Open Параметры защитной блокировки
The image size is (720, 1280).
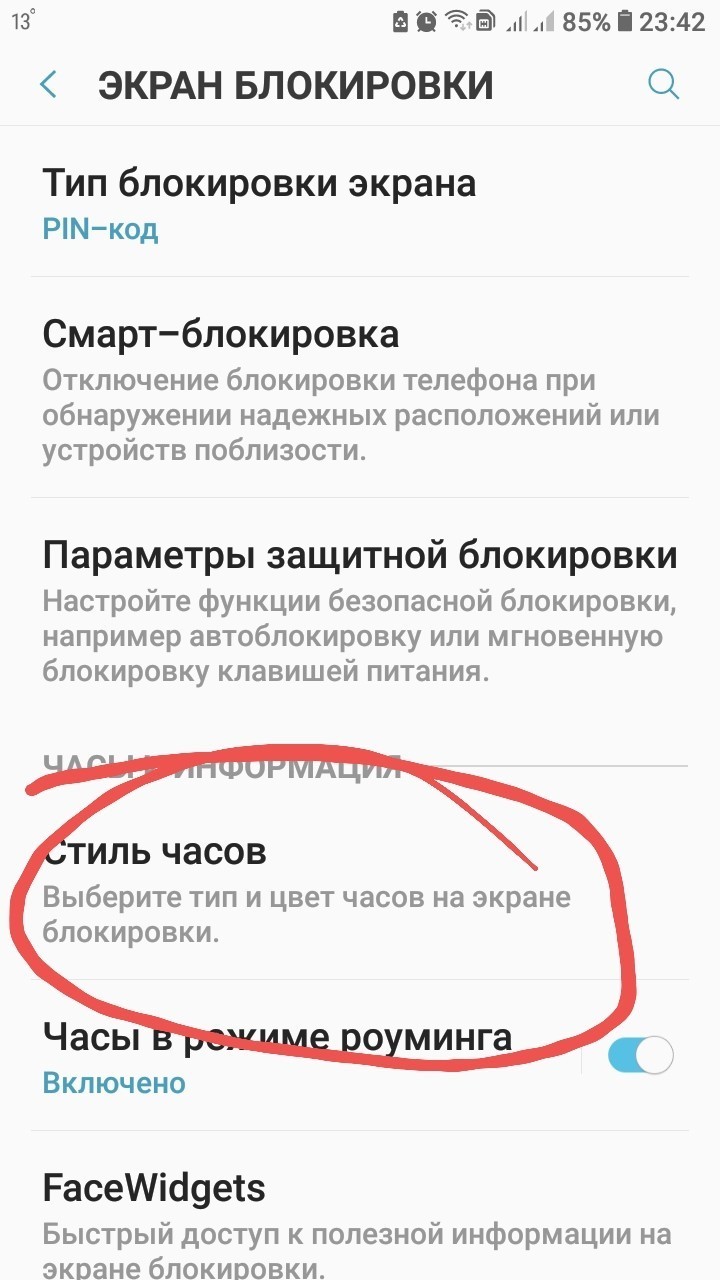[360, 611]
